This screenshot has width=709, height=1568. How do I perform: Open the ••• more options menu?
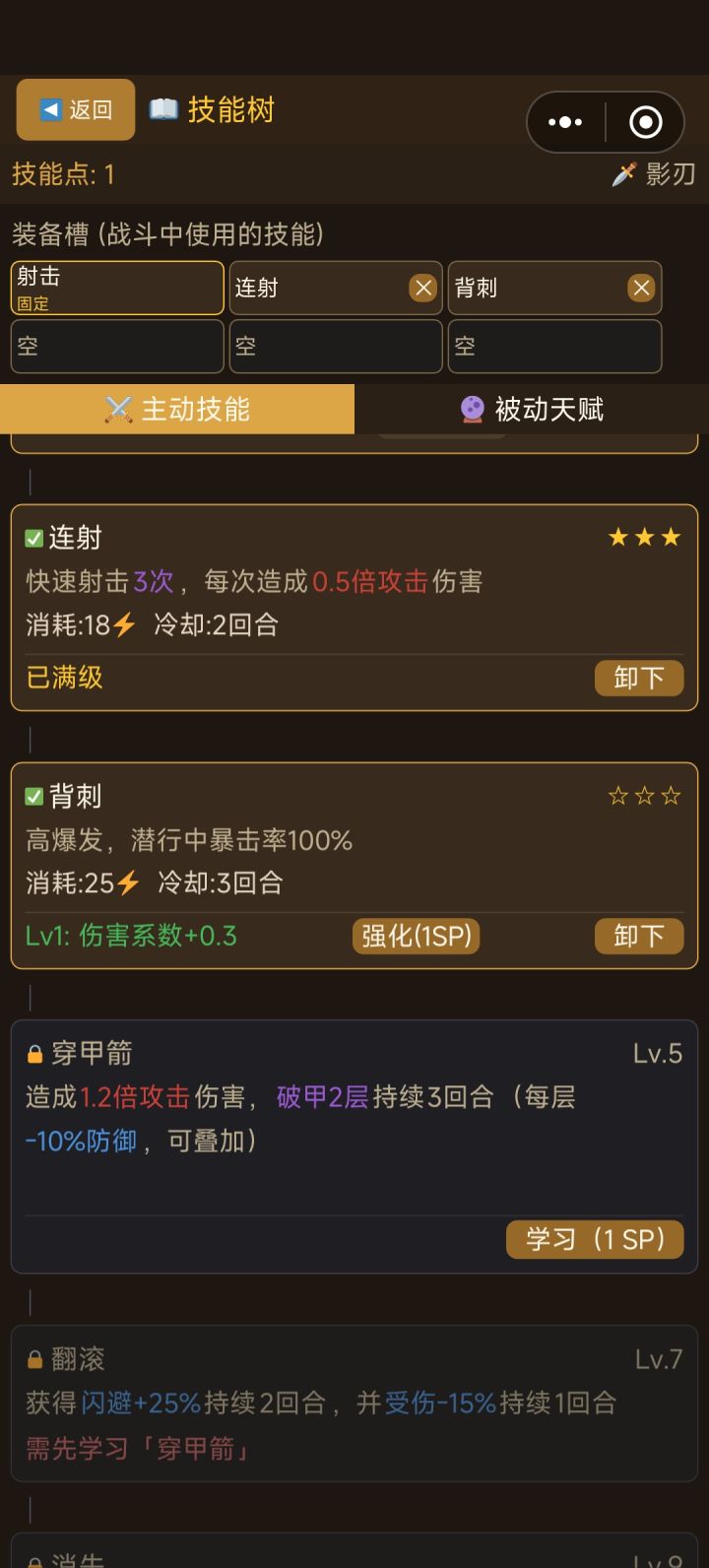click(565, 121)
